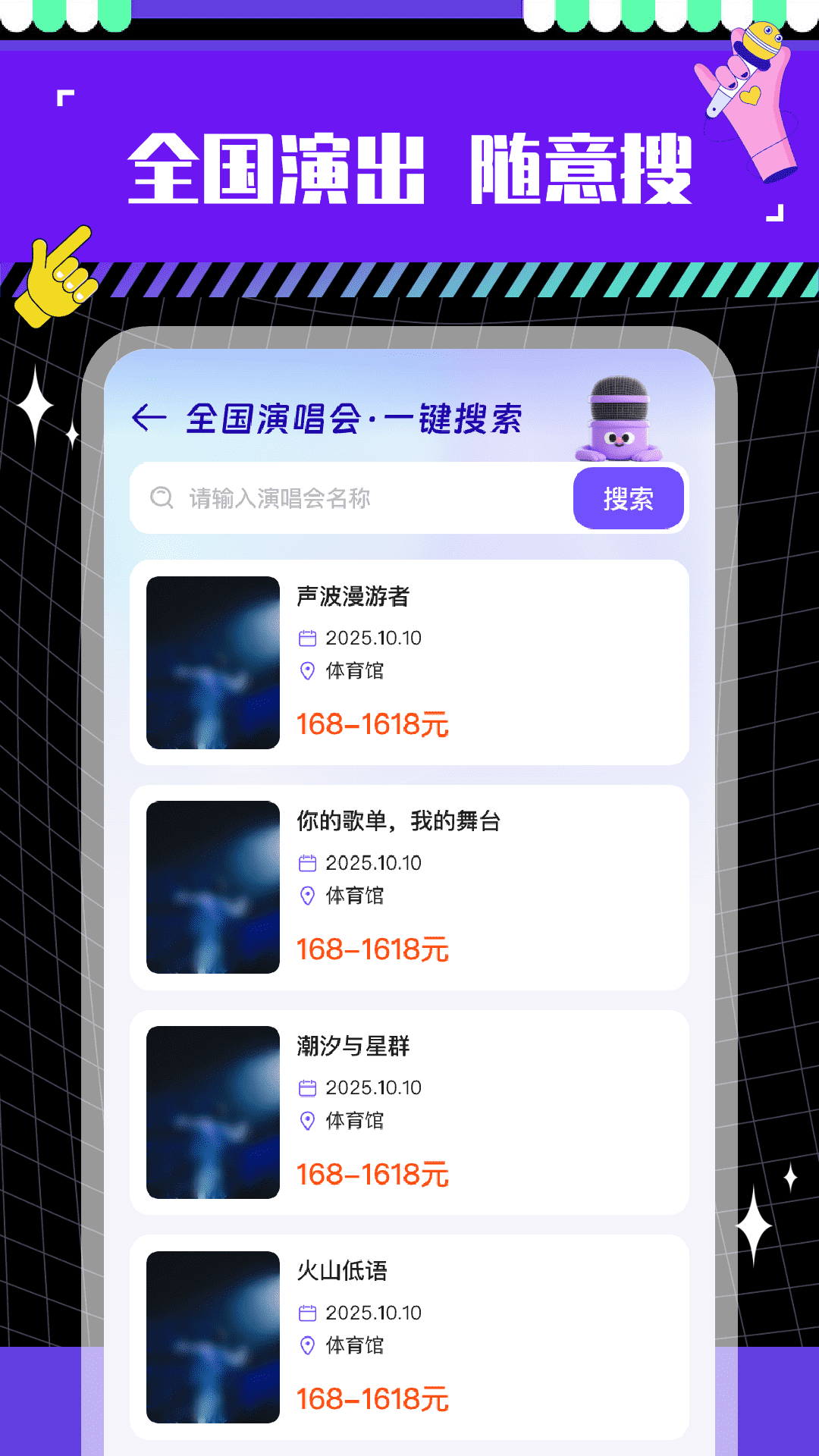Click the calendar icon beside 声波漫游者 date
The image size is (819, 1456).
[307, 639]
